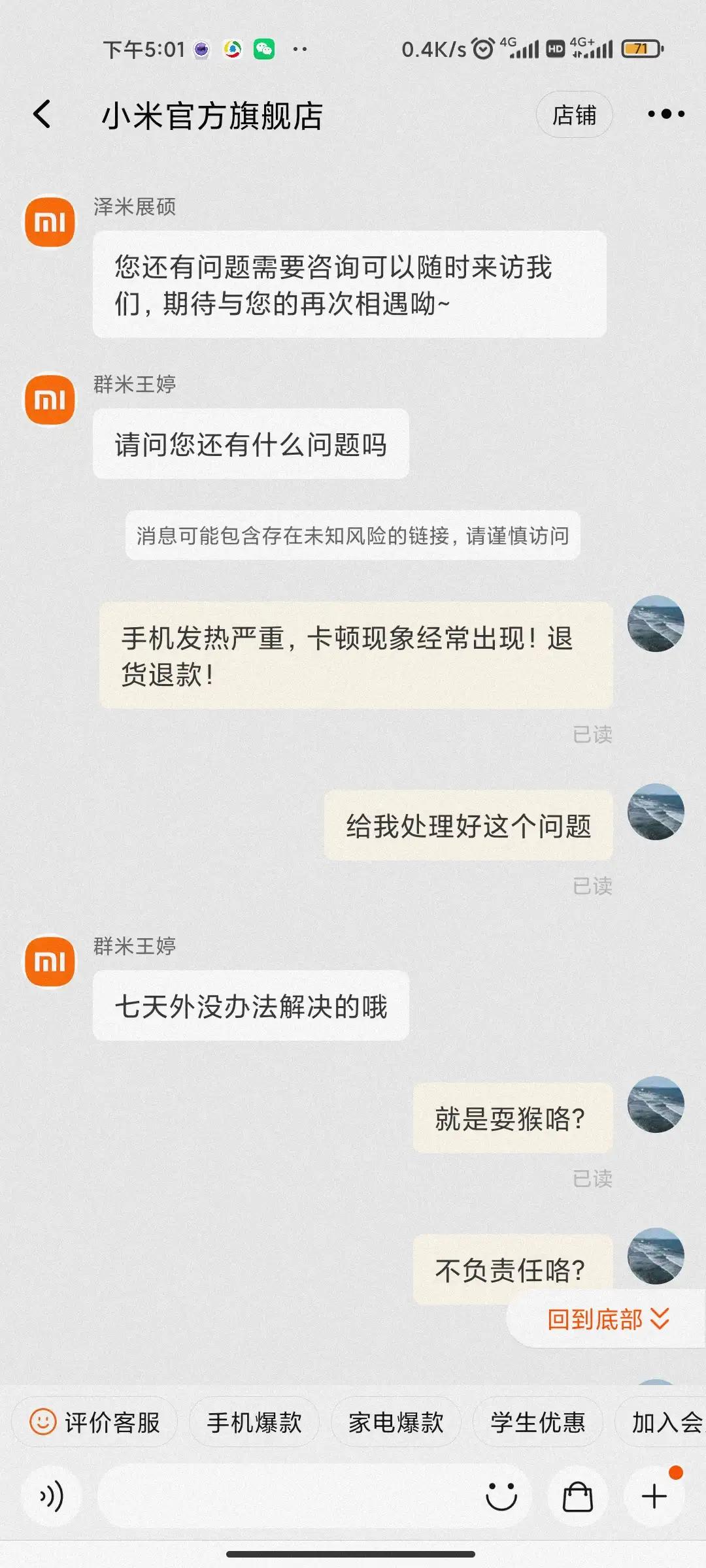The height and width of the screenshot is (1568, 706).
Task: Tap the back arrow to leave chat
Action: [x=42, y=114]
